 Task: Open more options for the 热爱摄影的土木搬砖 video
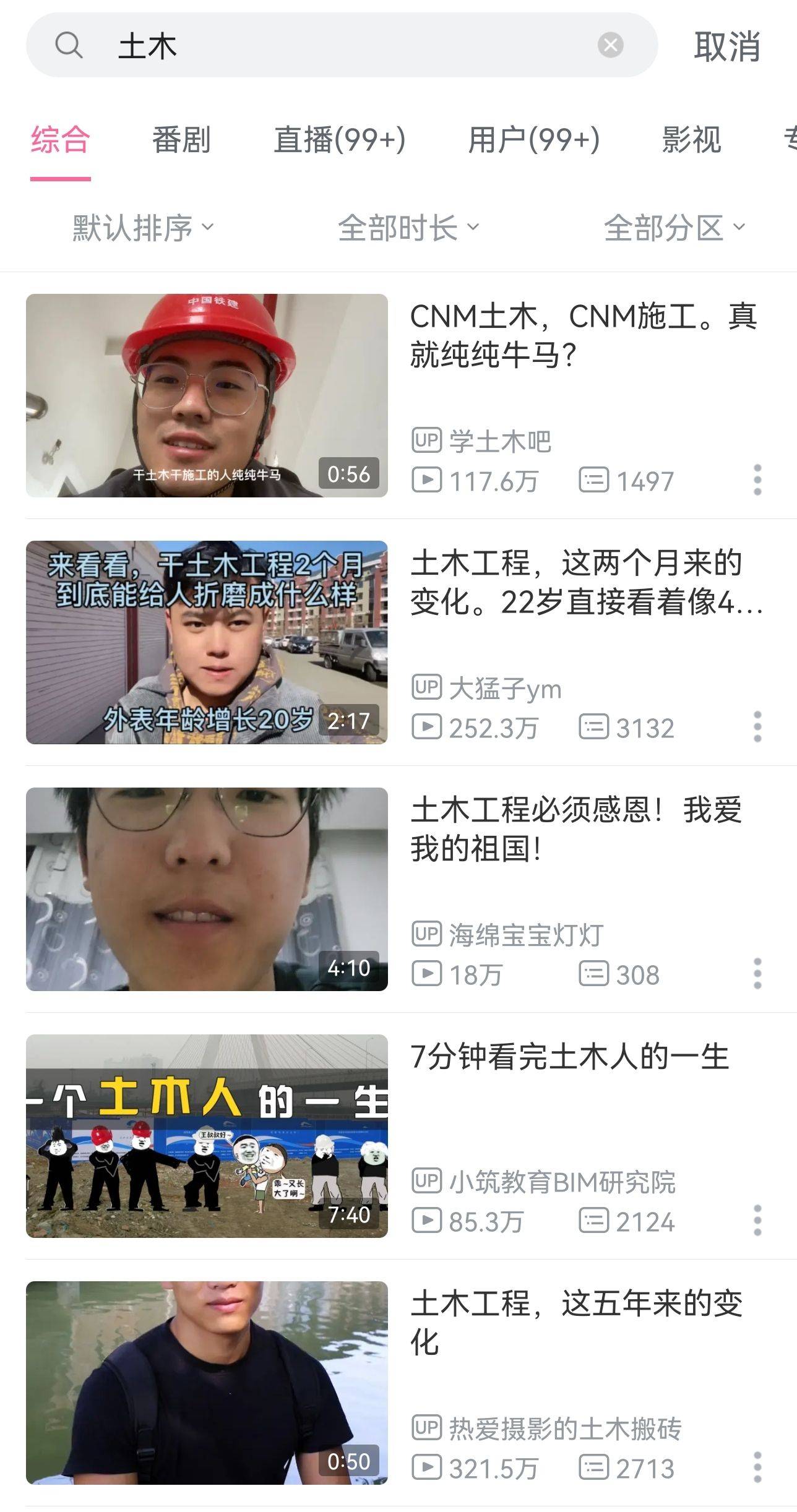tap(757, 1467)
